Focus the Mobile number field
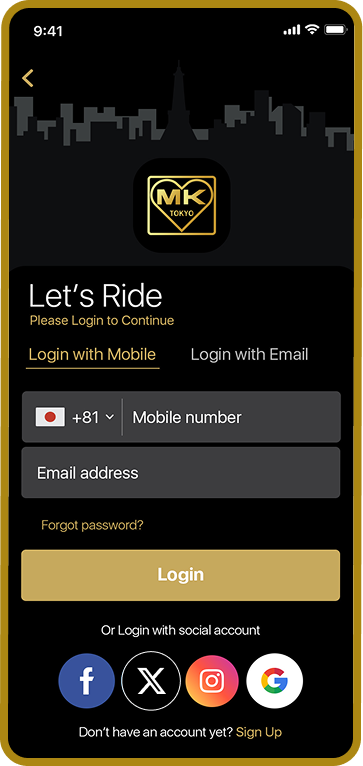The width and height of the screenshot is (363, 766). (x=231, y=417)
